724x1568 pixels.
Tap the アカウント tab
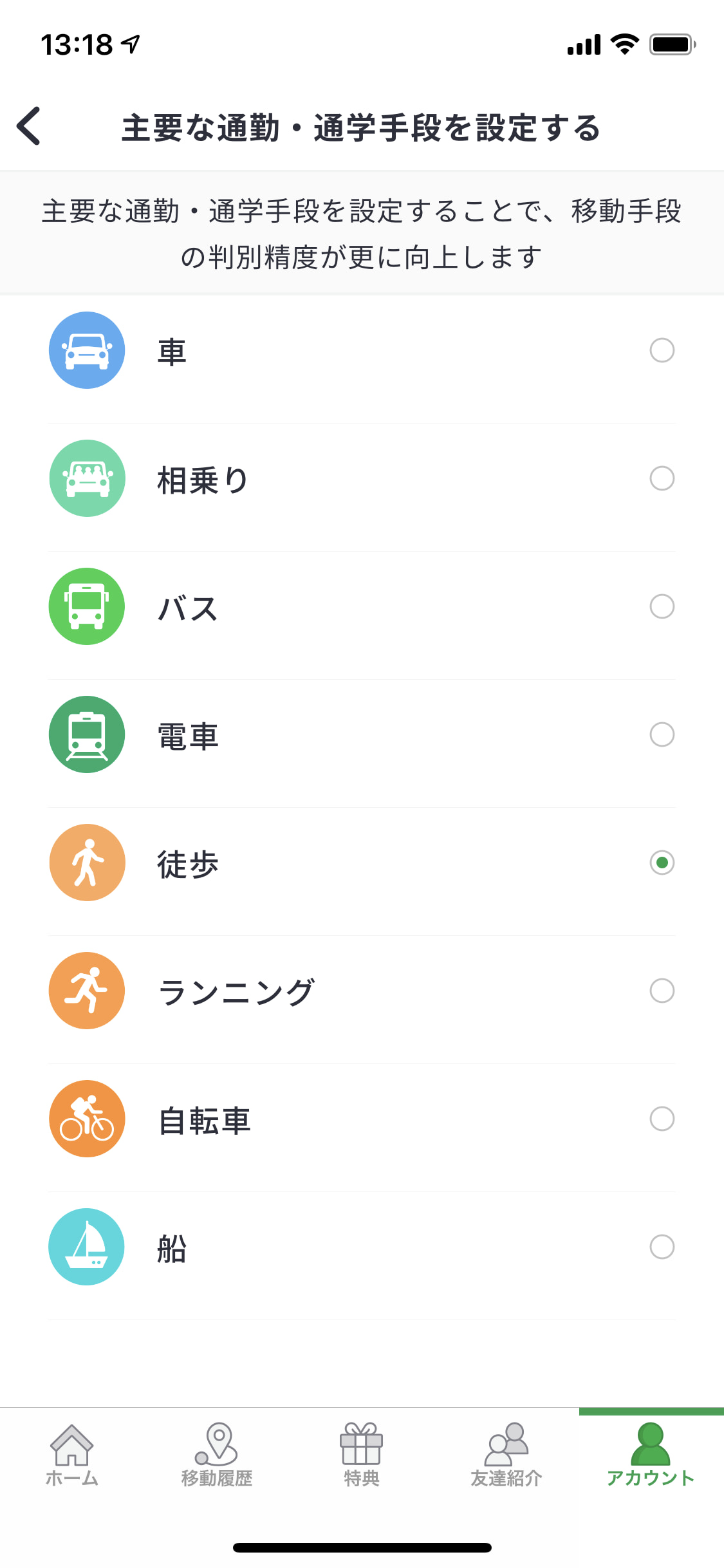click(x=651, y=1455)
